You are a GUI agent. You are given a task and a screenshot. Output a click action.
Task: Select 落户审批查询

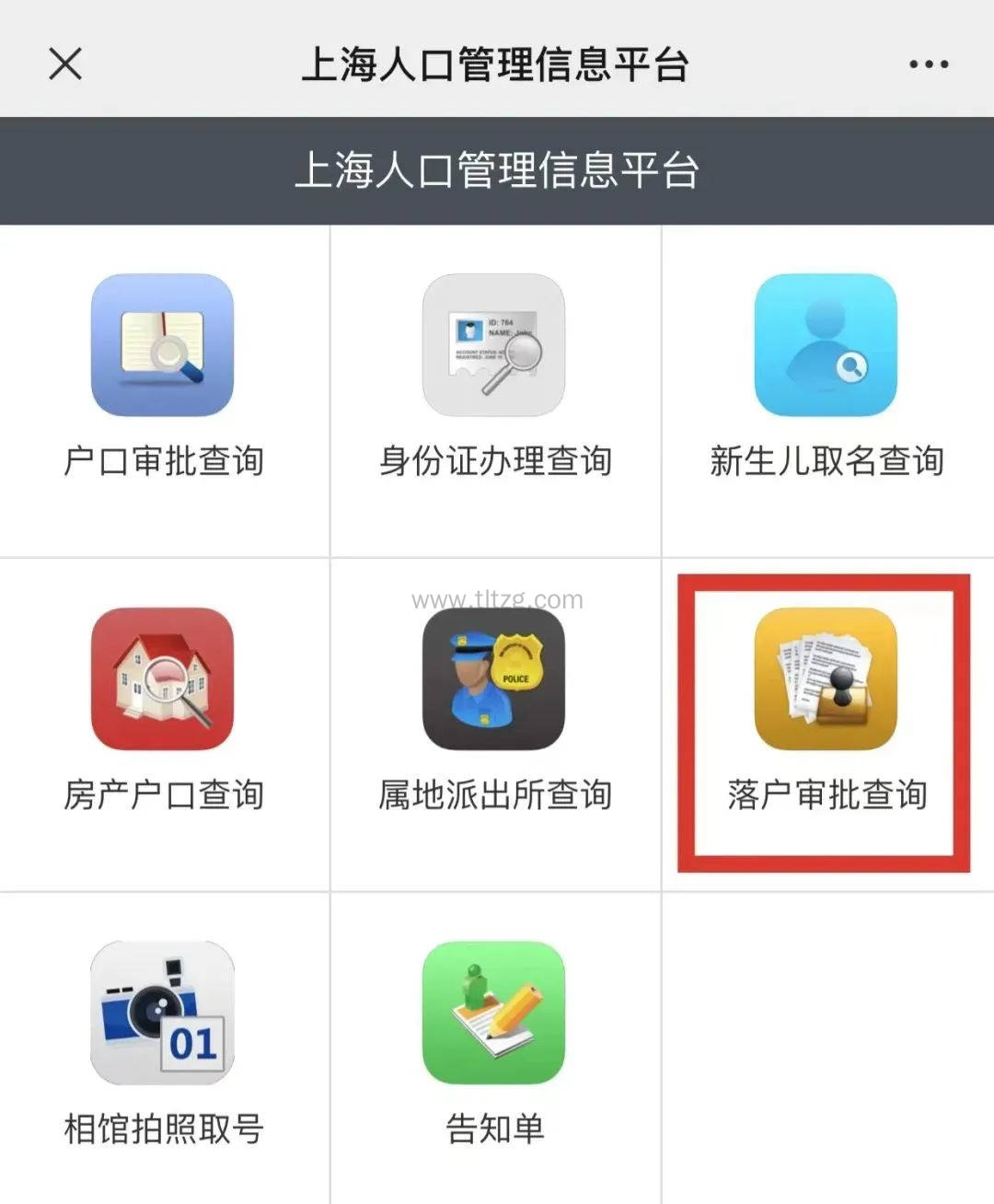[825, 678]
